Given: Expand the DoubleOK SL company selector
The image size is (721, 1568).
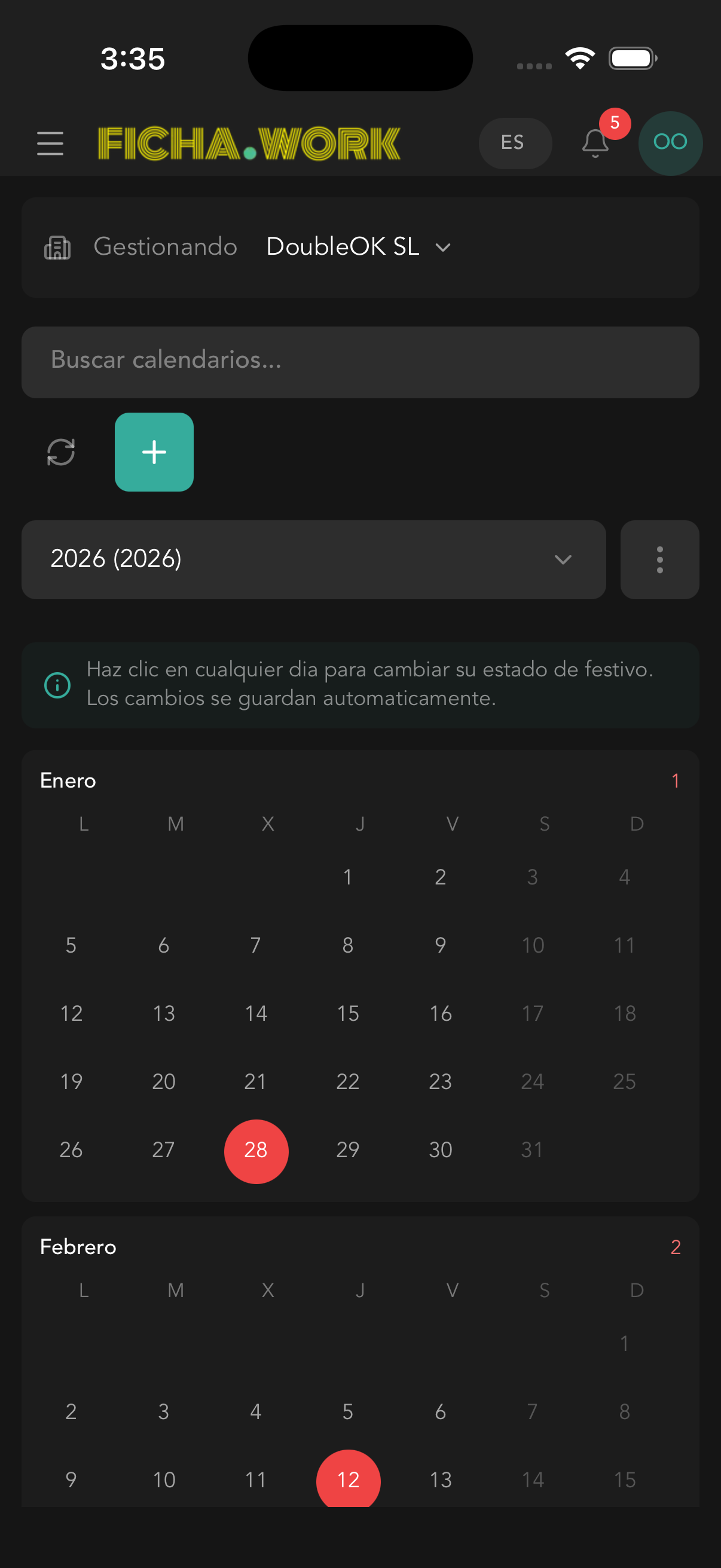Looking at the screenshot, I should [x=358, y=247].
